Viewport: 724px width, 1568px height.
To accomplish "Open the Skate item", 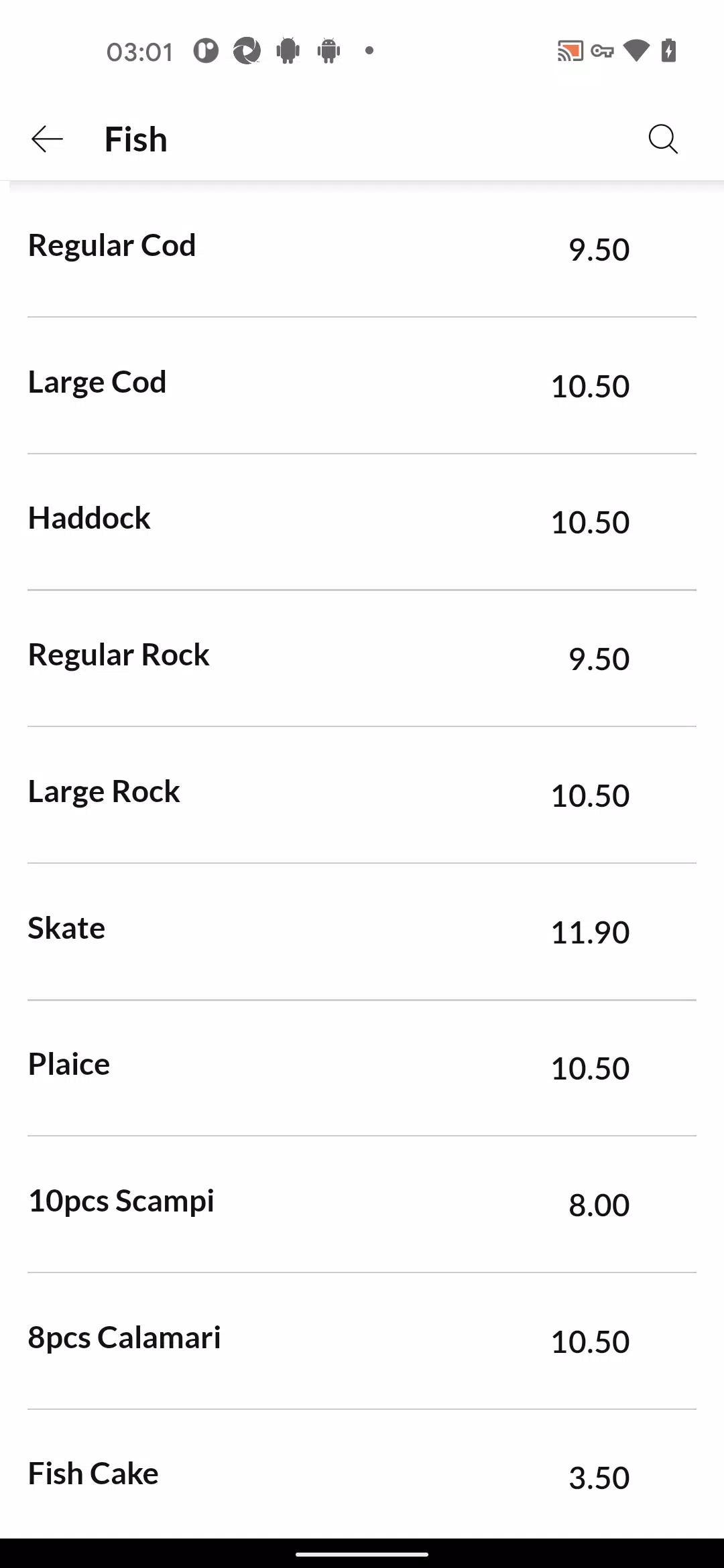I will coord(362,932).
